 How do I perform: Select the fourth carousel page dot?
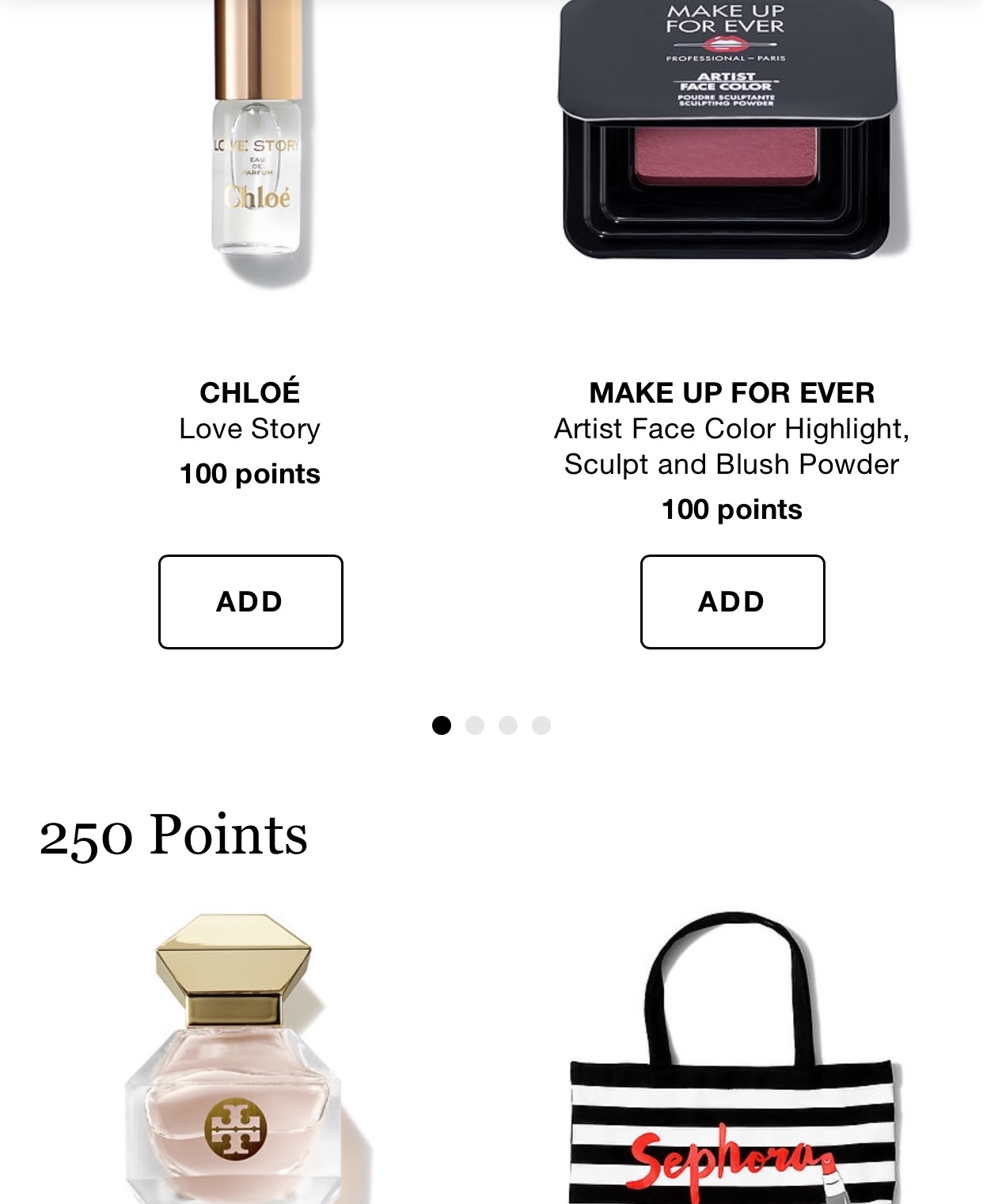click(541, 725)
